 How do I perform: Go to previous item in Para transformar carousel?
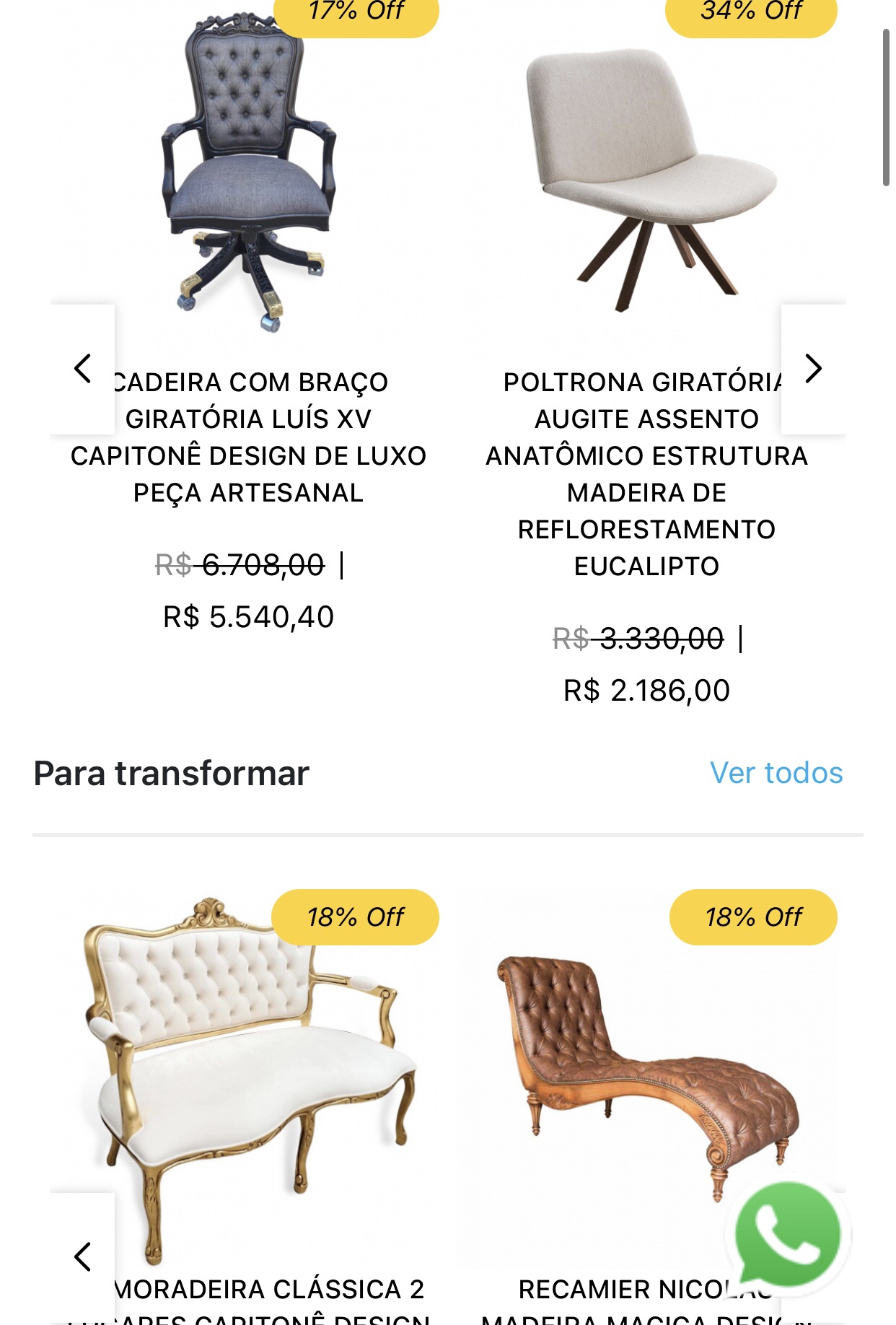point(83,1256)
